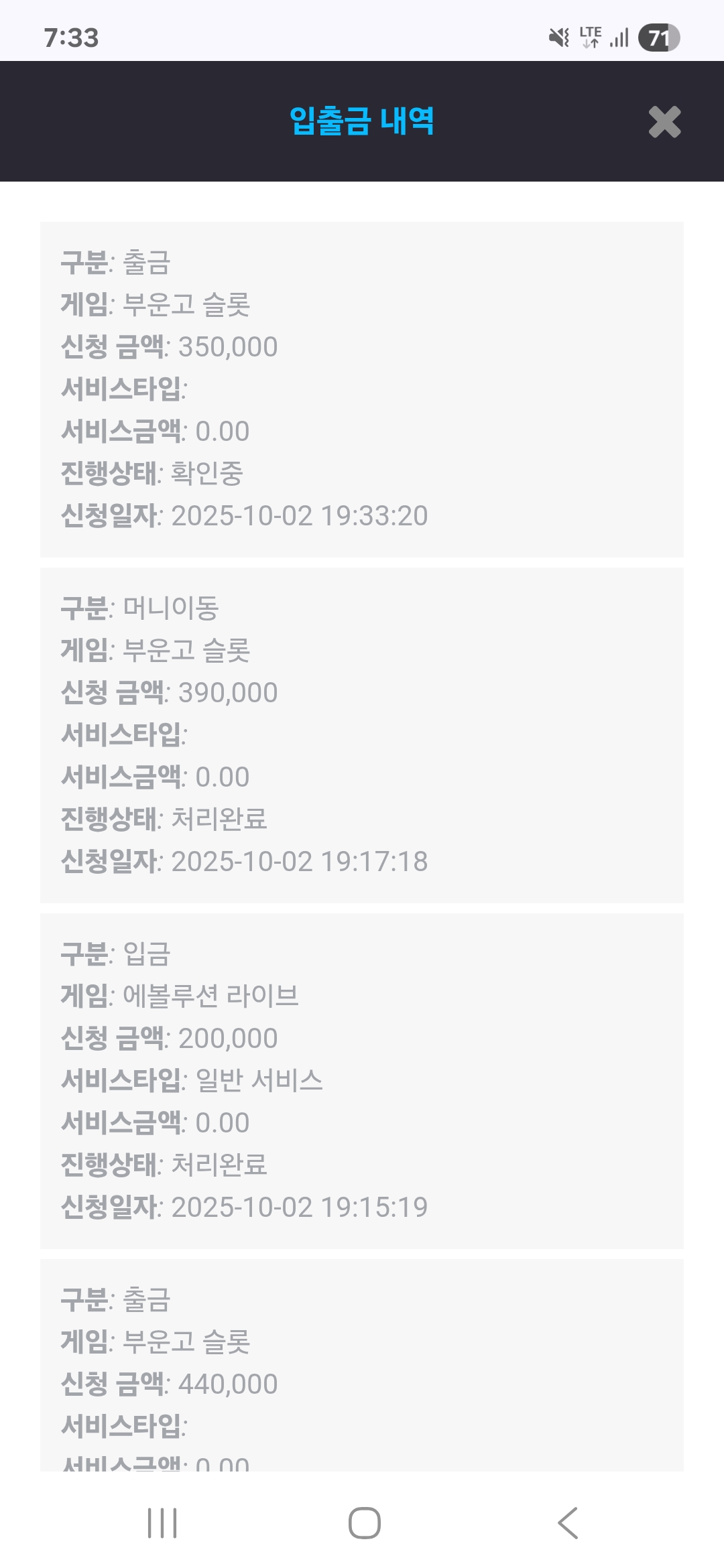Tap the clock showing 7:33

(72, 38)
